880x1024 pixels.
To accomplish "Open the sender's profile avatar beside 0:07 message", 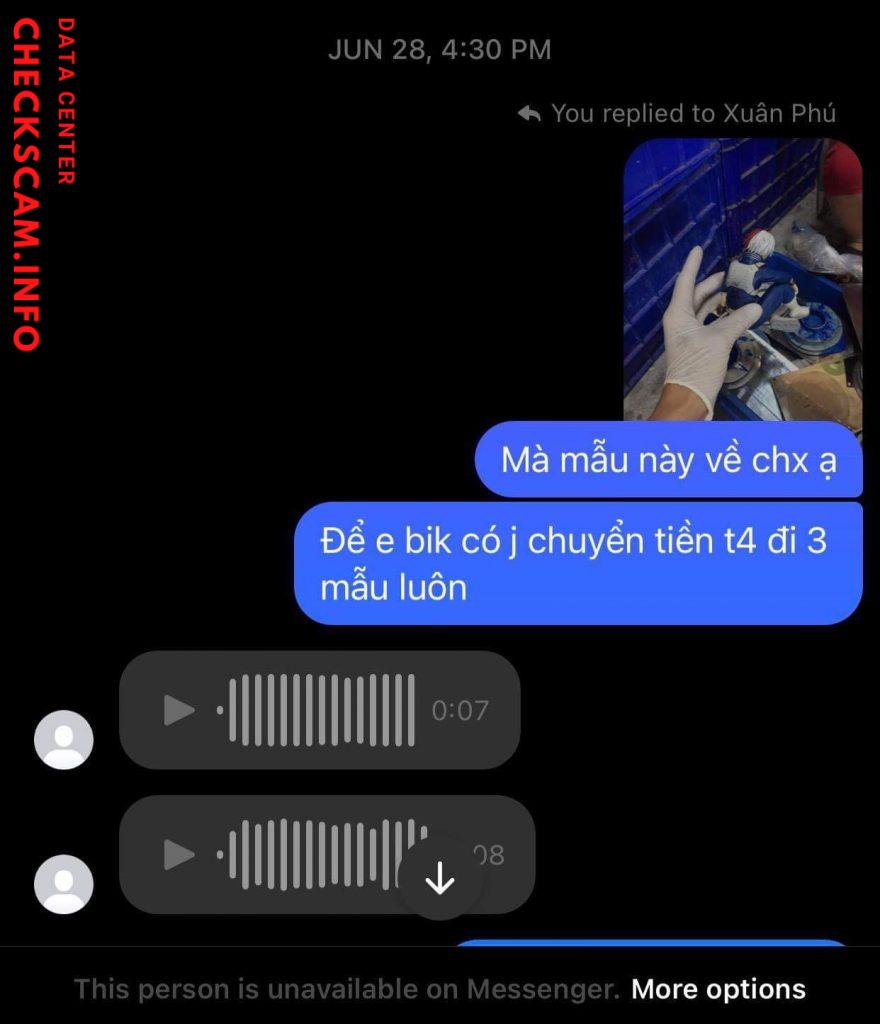I will (x=64, y=740).
